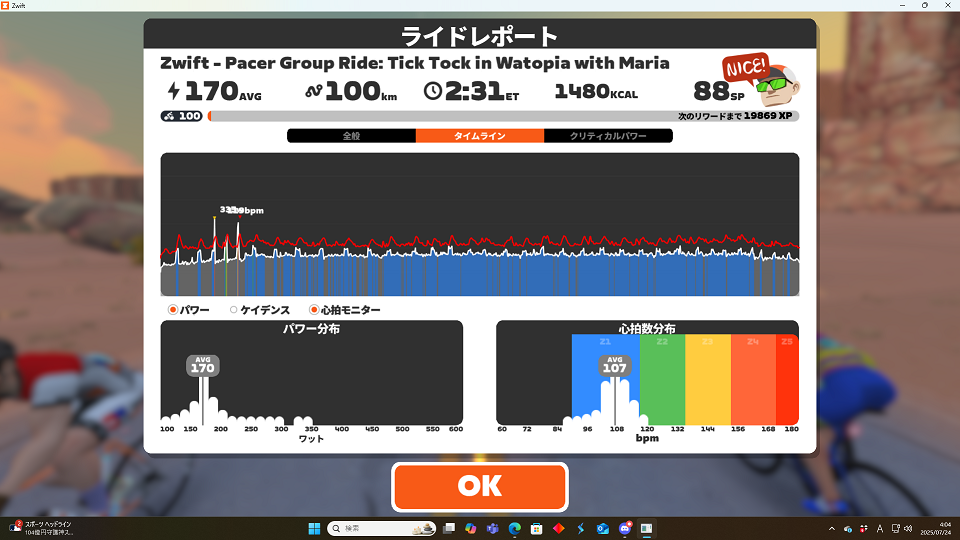
Task: Confirm the ride report with OK
Action: coord(480,487)
